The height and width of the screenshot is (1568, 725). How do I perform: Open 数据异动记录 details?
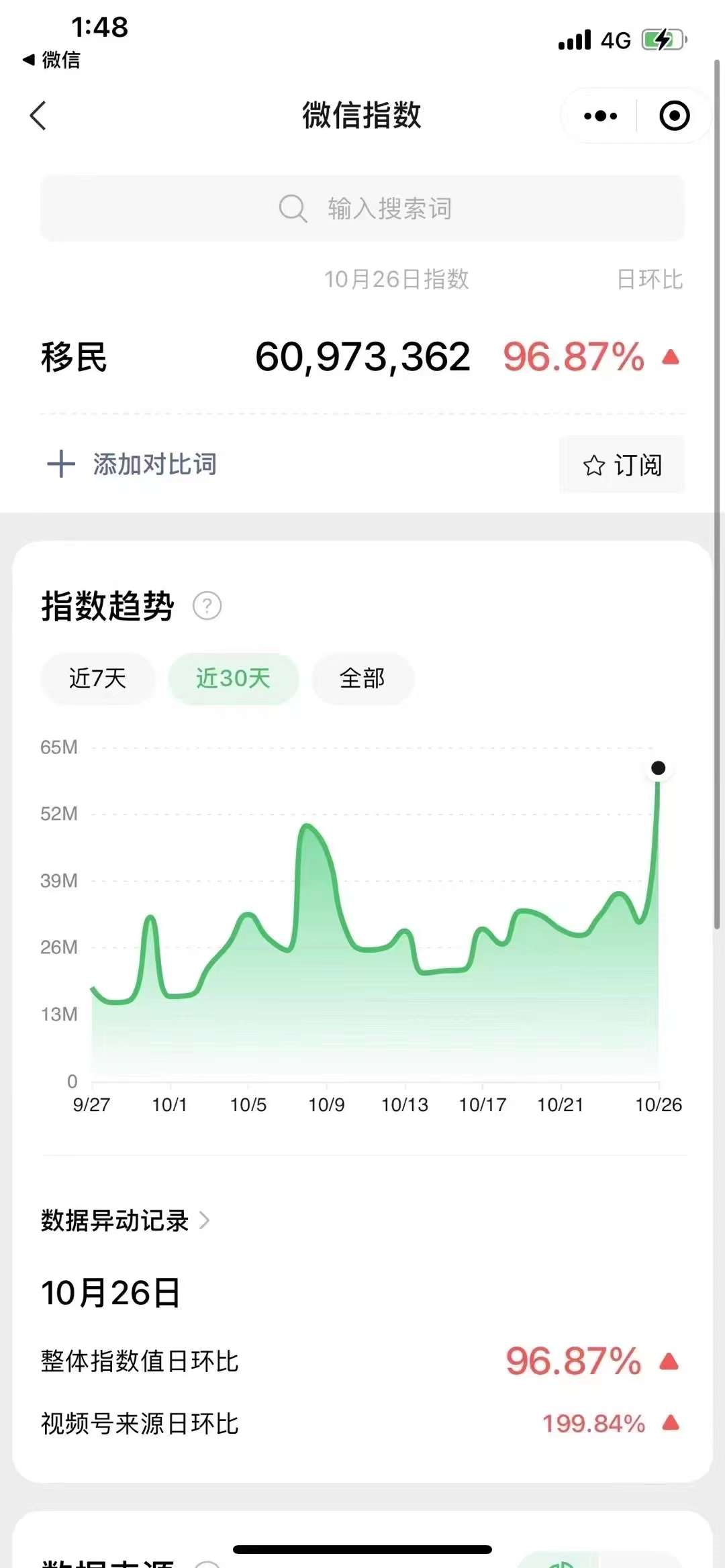(x=126, y=1220)
